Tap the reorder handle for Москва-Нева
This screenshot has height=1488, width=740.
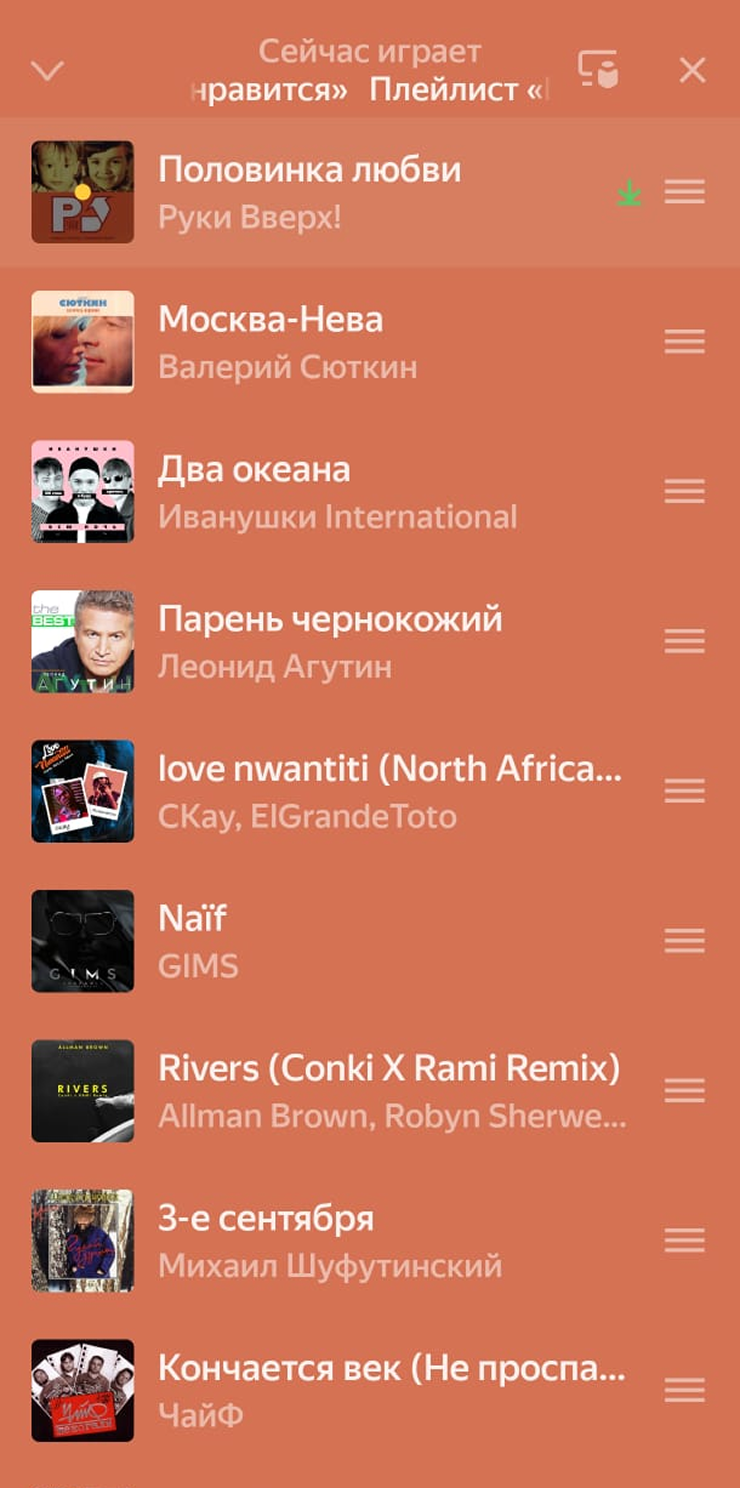coord(685,342)
